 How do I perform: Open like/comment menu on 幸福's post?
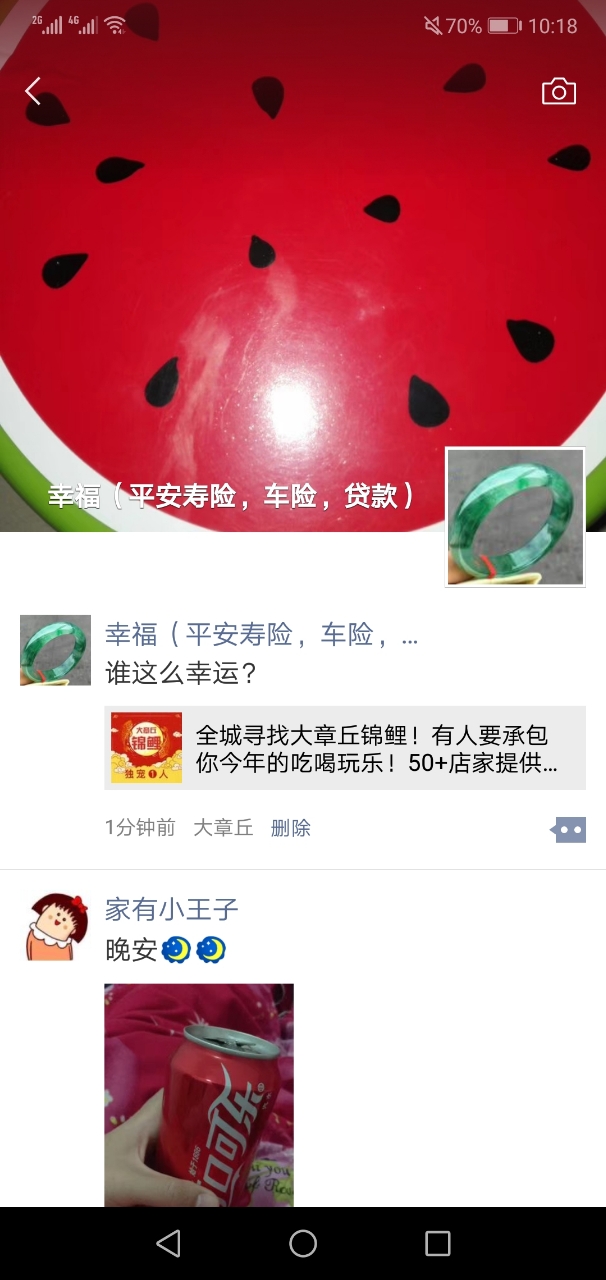click(567, 829)
